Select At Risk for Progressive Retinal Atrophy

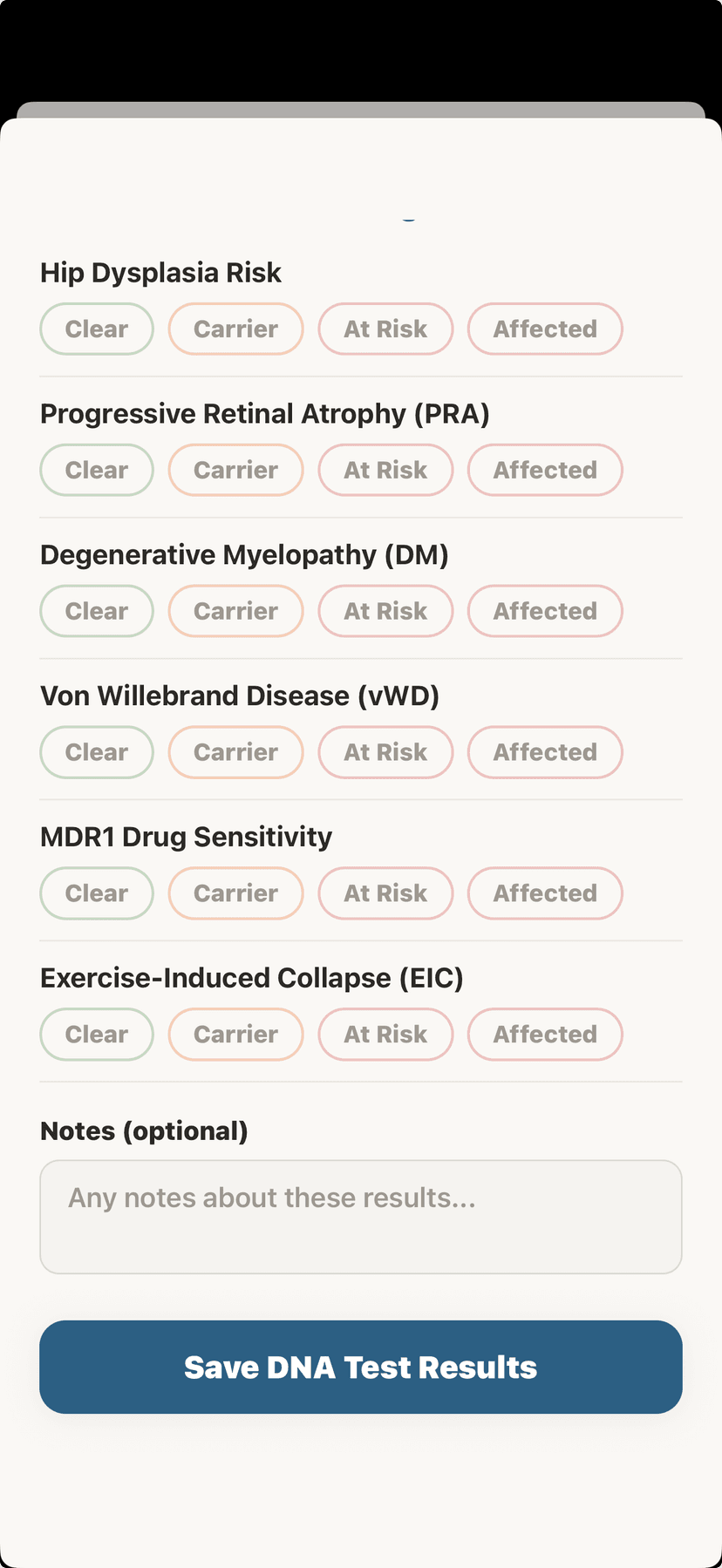pyautogui.click(x=385, y=470)
